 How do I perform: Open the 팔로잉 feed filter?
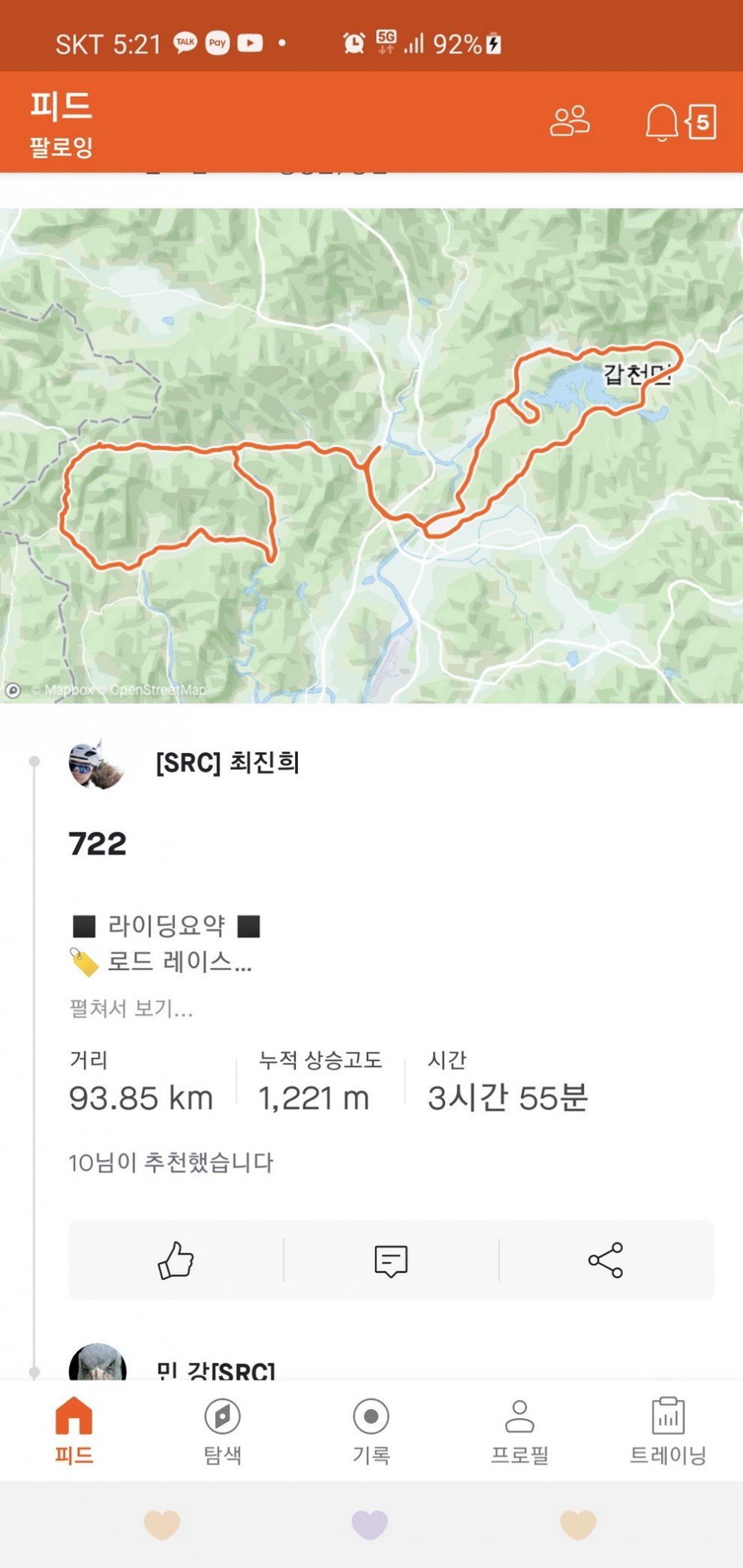click(62, 146)
